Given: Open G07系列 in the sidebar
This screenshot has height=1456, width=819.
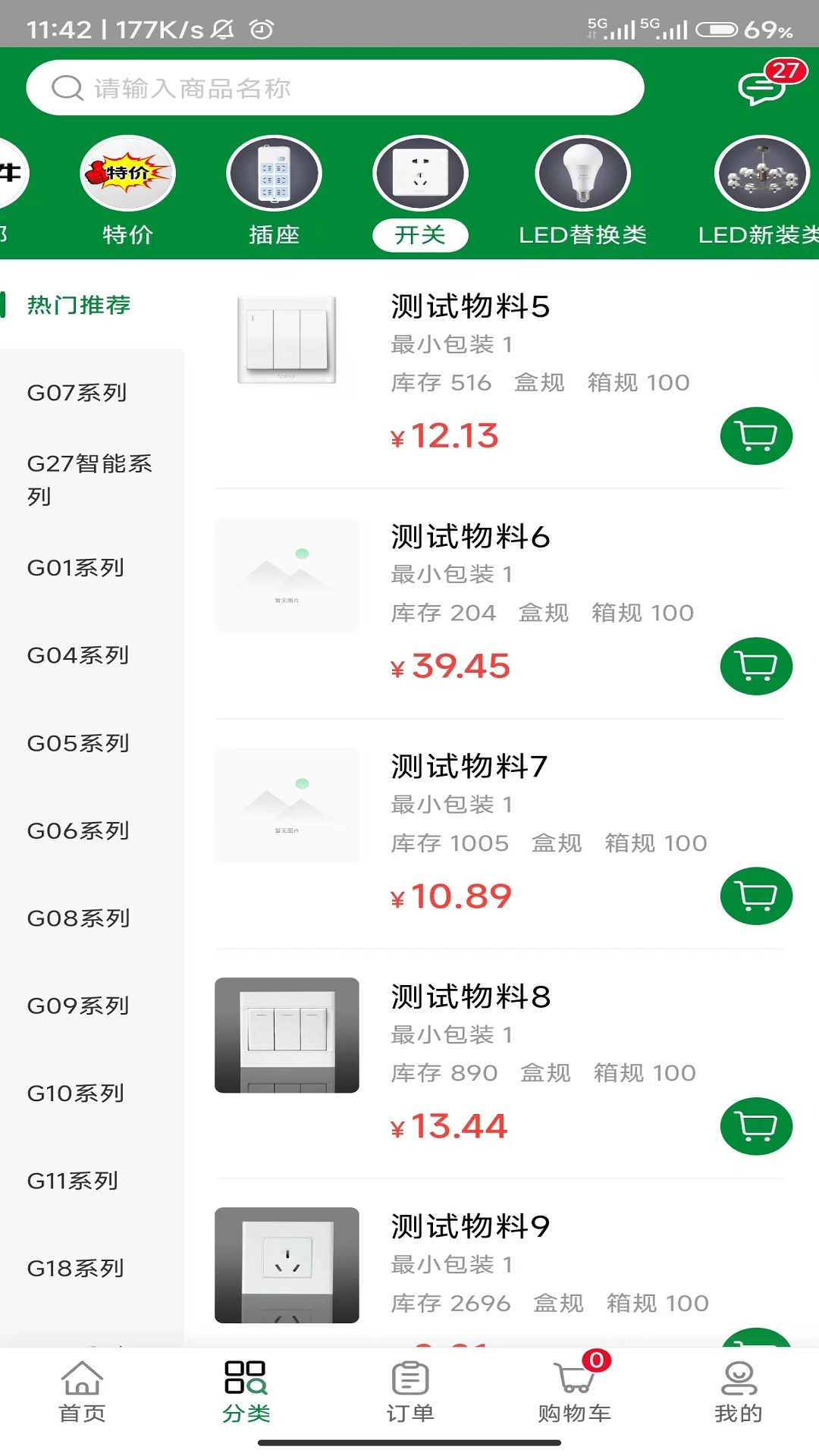Looking at the screenshot, I should [x=77, y=393].
